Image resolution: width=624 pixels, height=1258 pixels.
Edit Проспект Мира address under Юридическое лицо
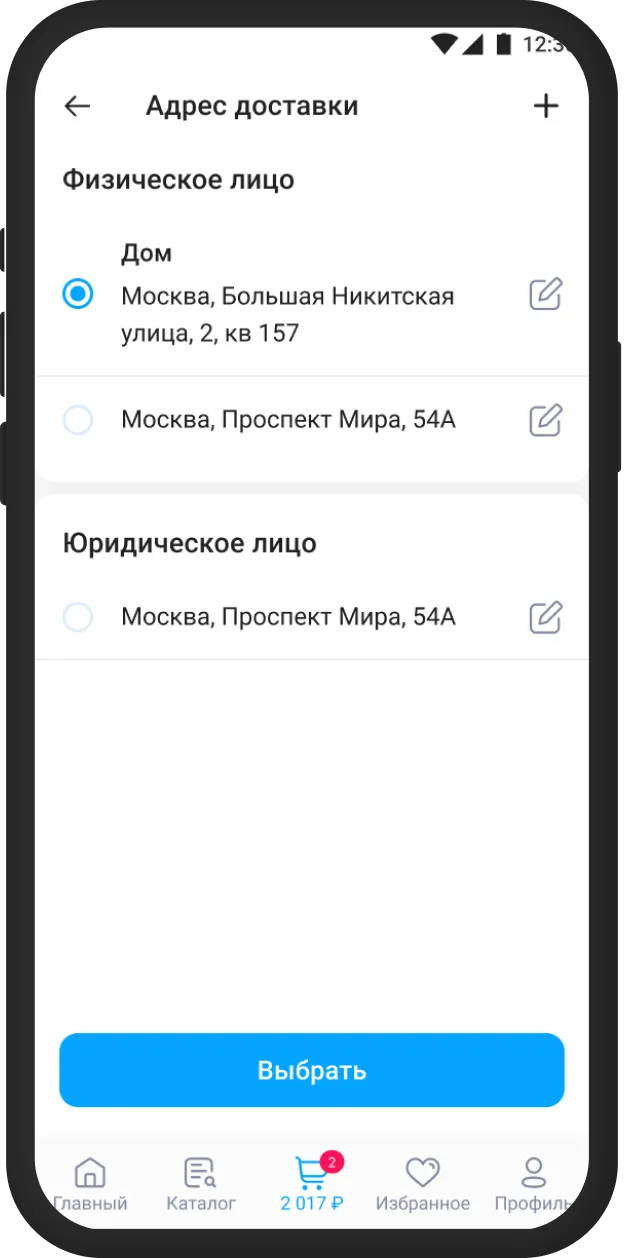coord(546,617)
